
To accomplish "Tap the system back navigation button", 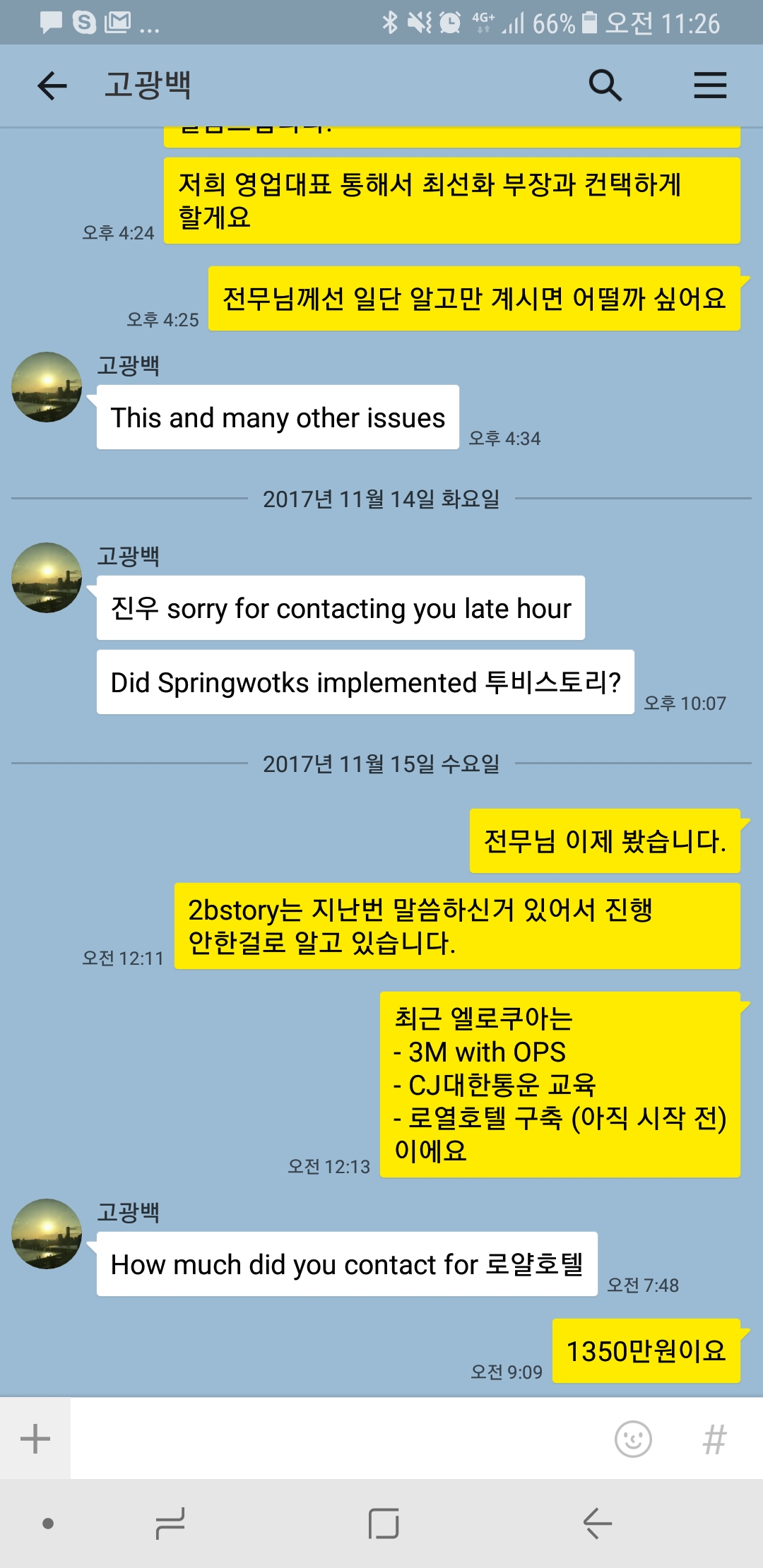I will [597, 1524].
